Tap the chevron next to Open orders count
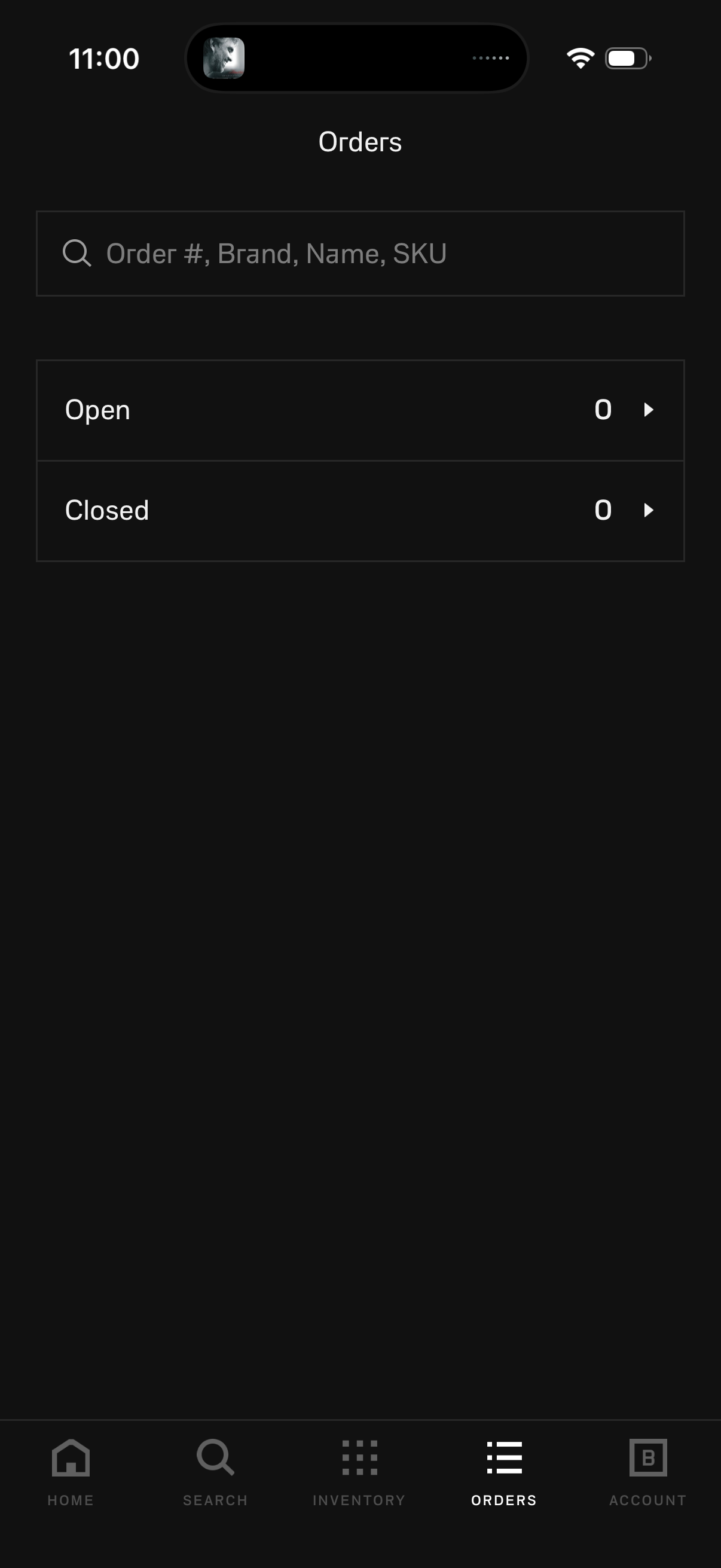Image resolution: width=721 pixels, height=1568 pixels. (x=647, y=410)
